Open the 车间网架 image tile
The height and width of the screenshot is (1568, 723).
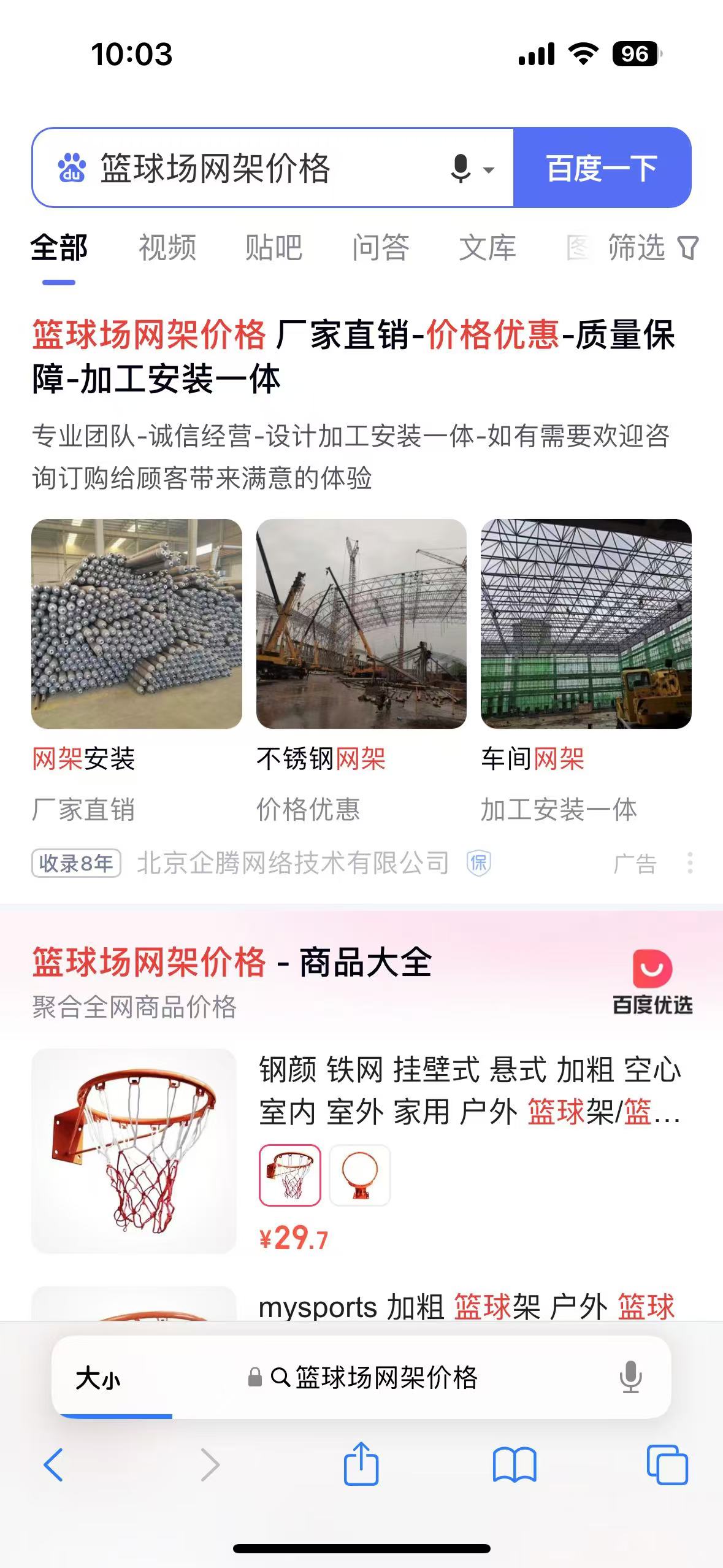point(586,624)
